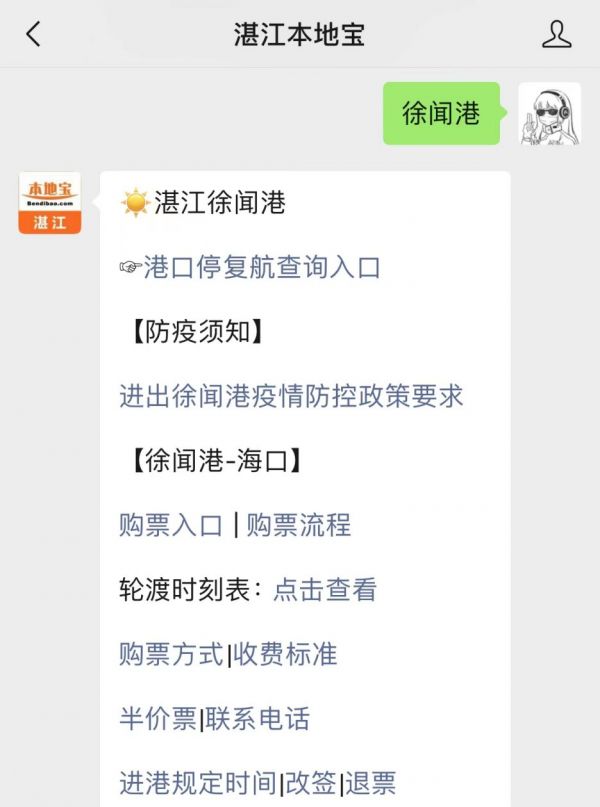Open the 半价票 link
Viewport: 600px width, 807px height.
point(158,718)
